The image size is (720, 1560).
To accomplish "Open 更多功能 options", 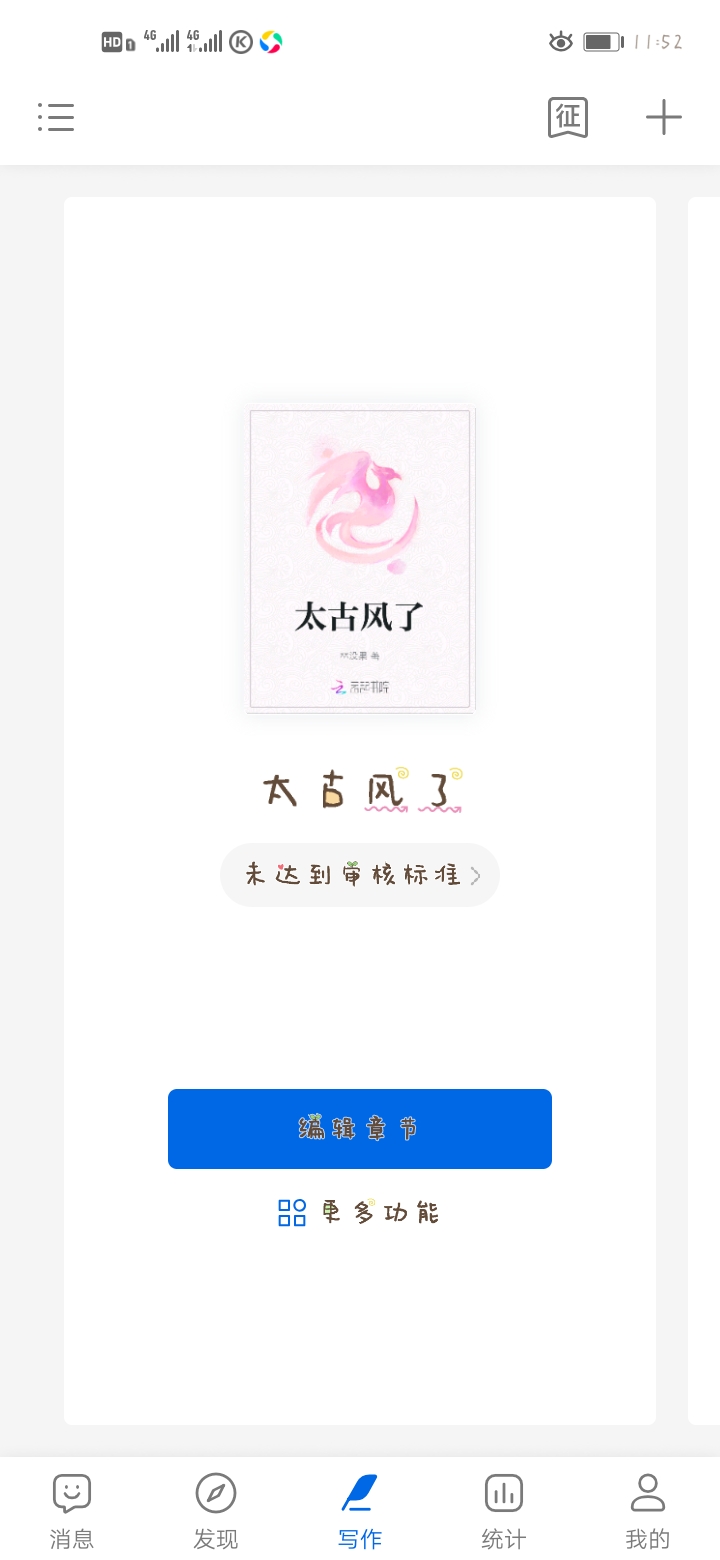I will 360,1213.
